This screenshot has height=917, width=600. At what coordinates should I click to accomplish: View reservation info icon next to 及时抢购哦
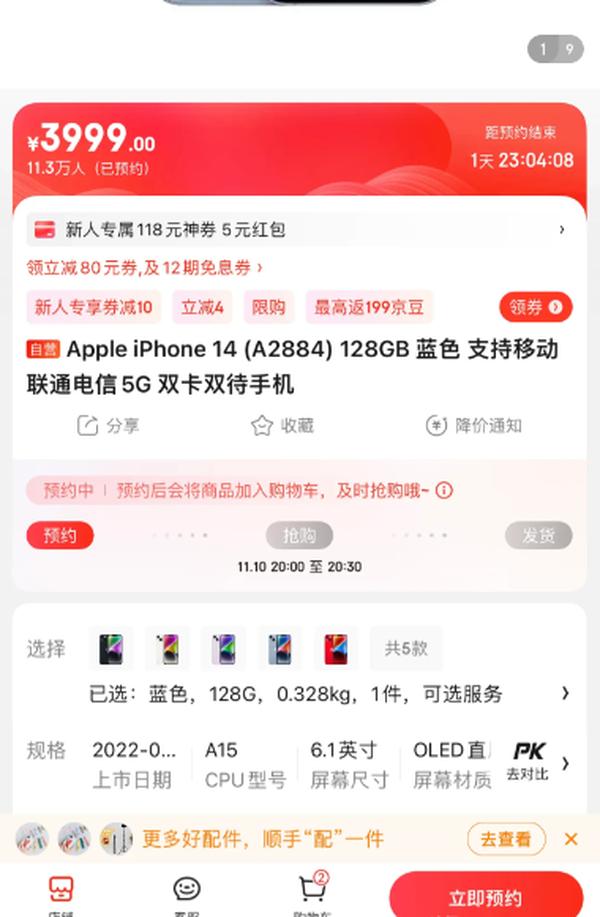tap(444, 490)
